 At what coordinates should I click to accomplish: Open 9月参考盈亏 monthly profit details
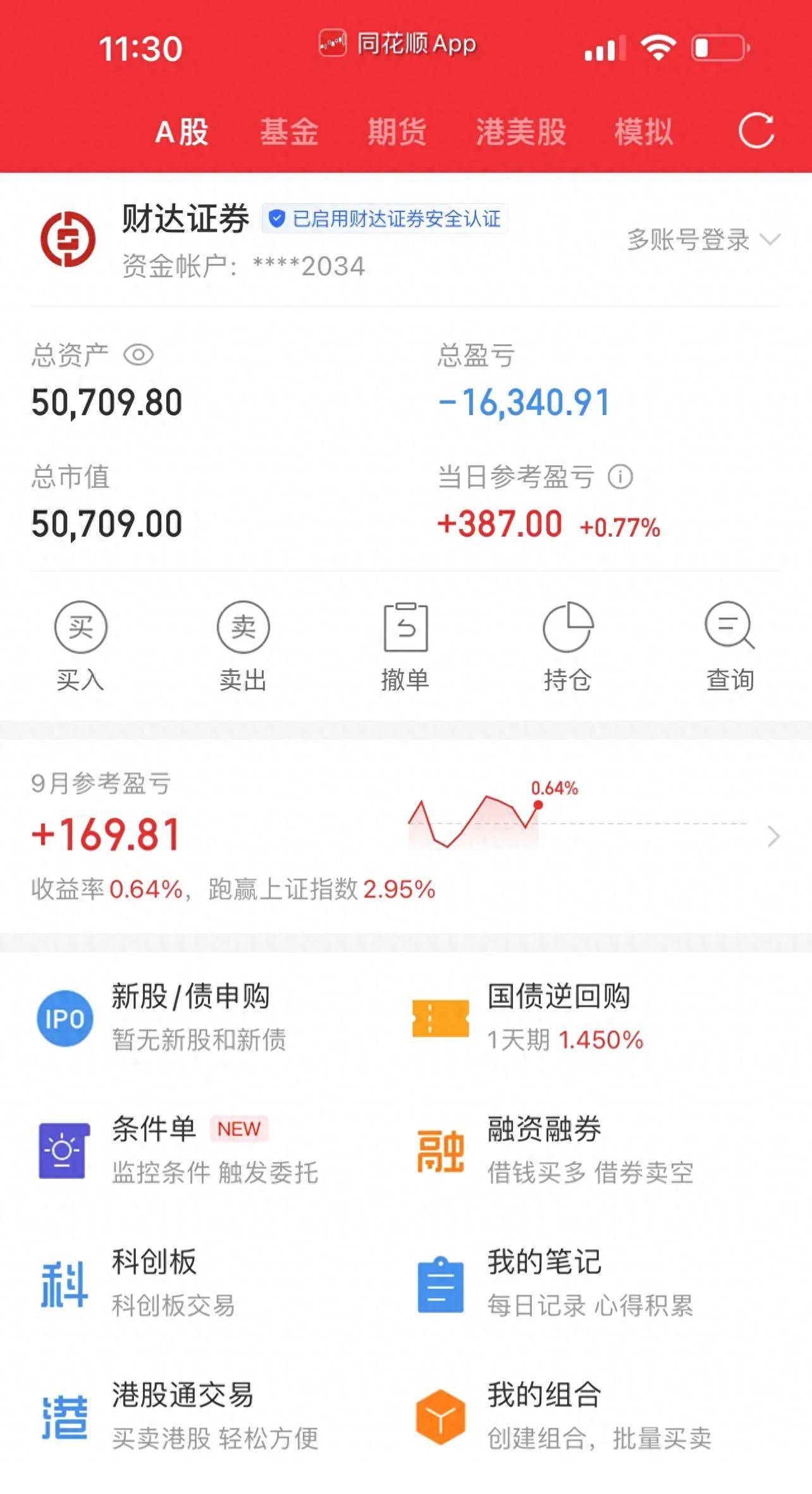pos(406,837)
